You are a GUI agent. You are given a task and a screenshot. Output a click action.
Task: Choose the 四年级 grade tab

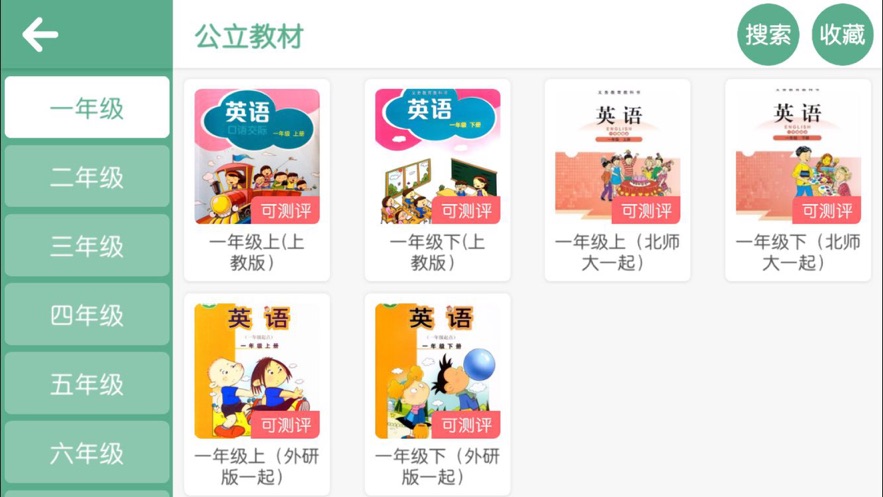coord(87,315)
